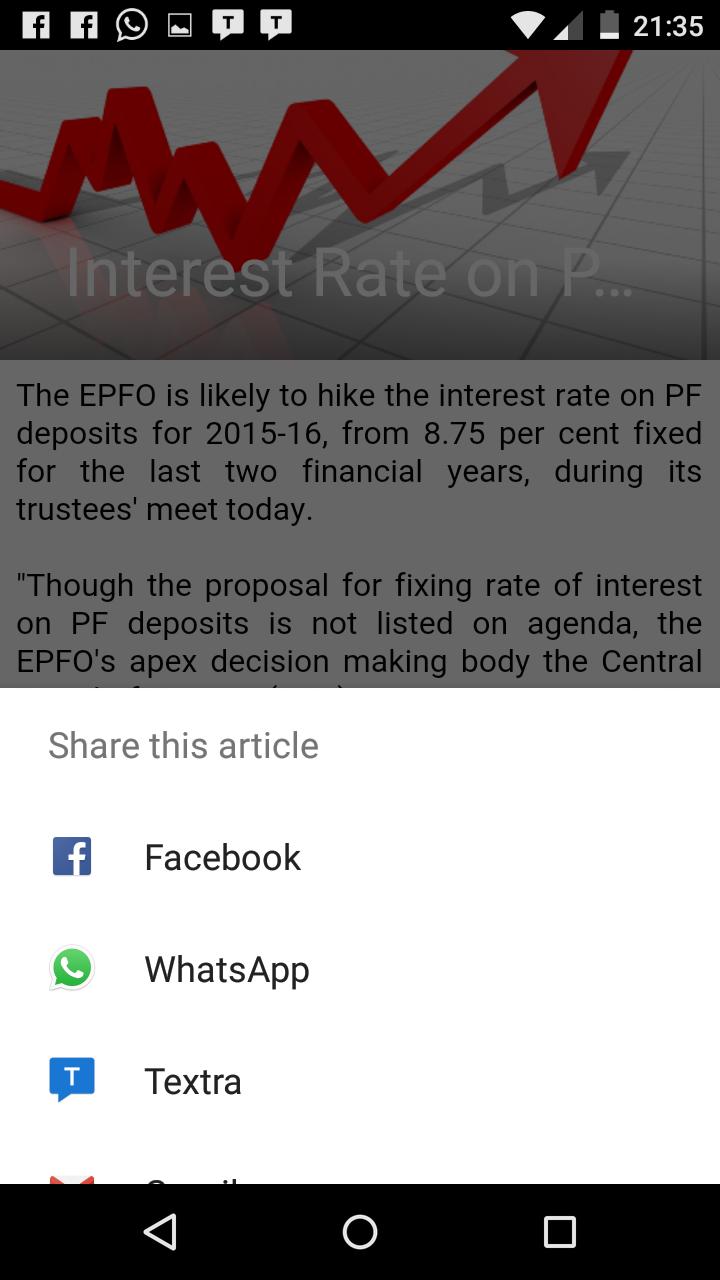Share the article via Facebook
Image resolution: width=720 pixels, height=1280 pixels.
222,857
